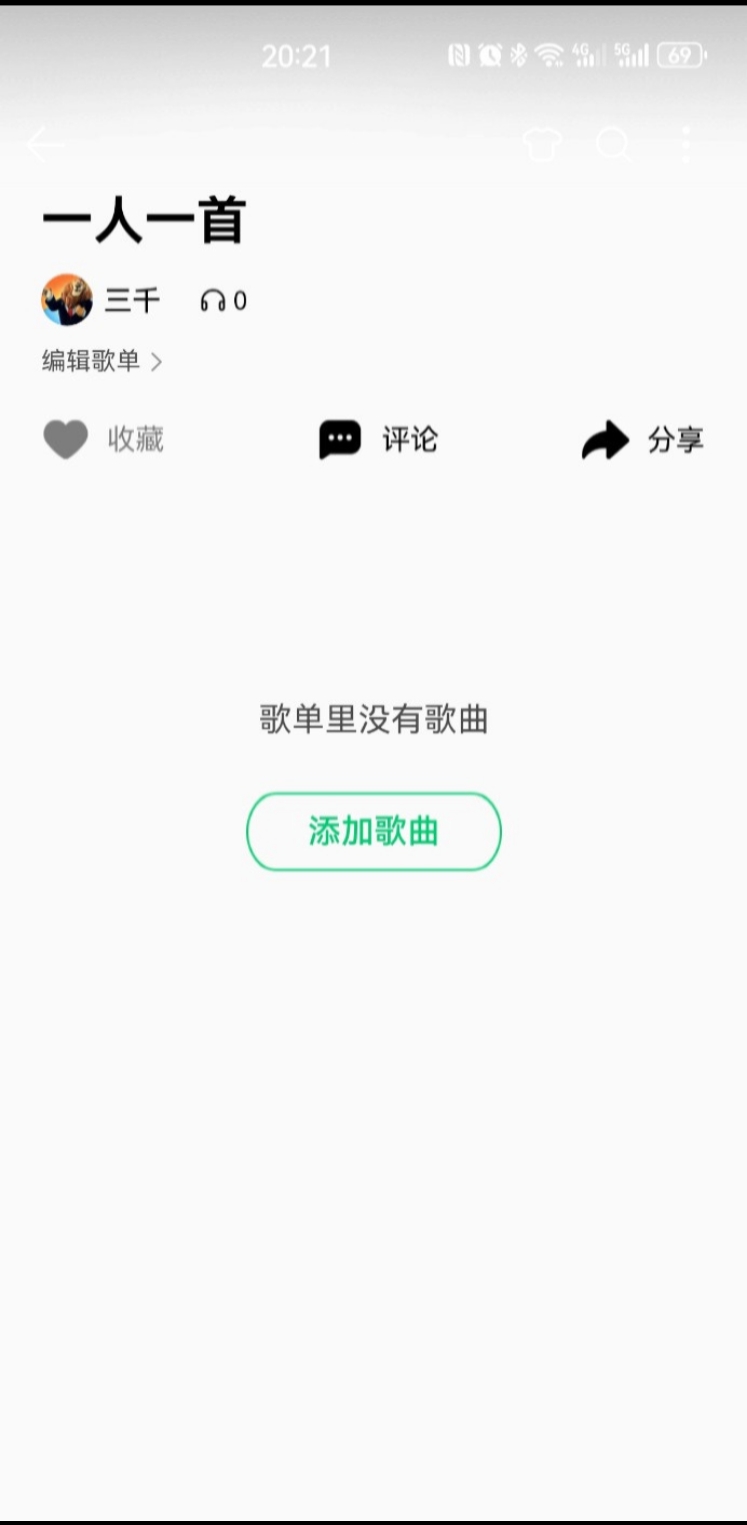Open the skin theme shirt icon

click(x=542, y=145)
